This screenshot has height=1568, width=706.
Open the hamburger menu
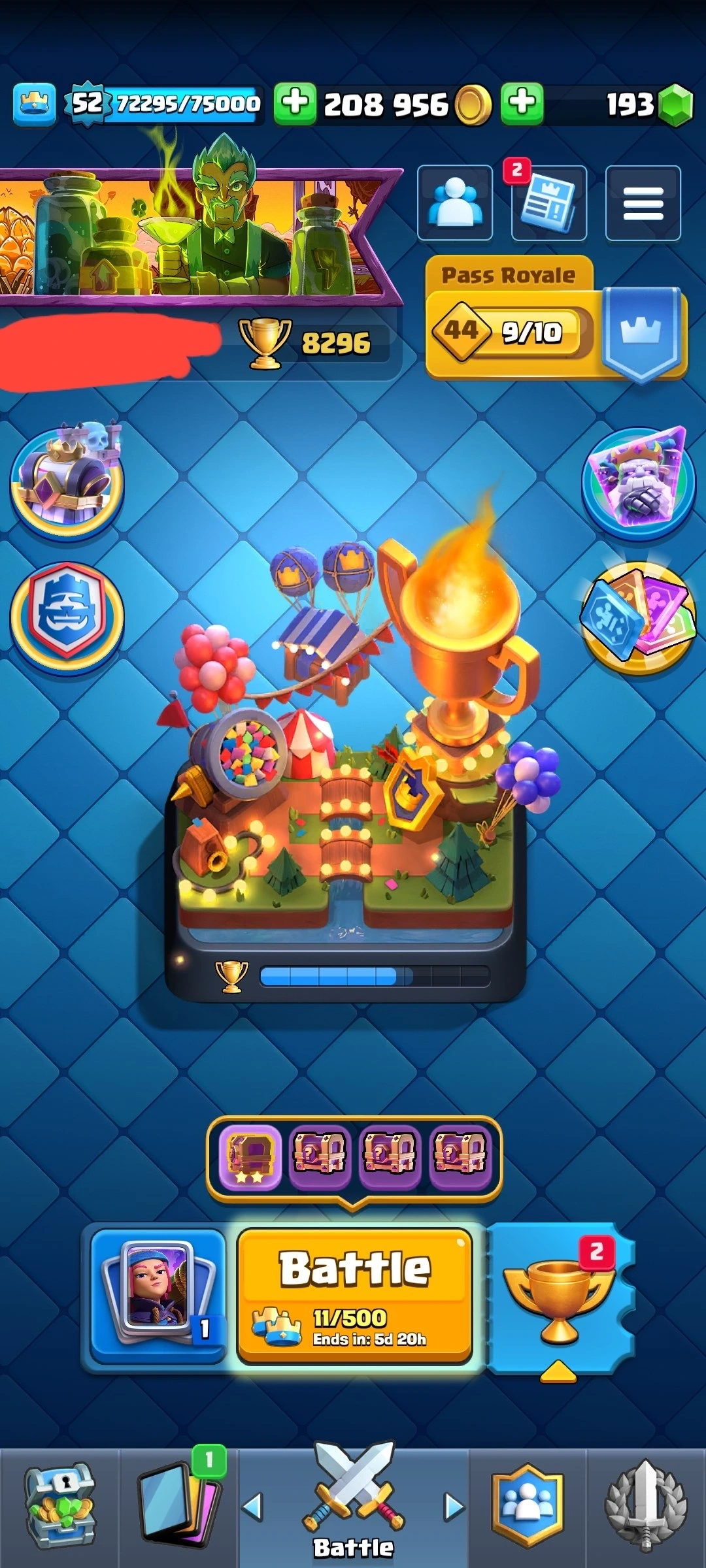pos(643,203)
